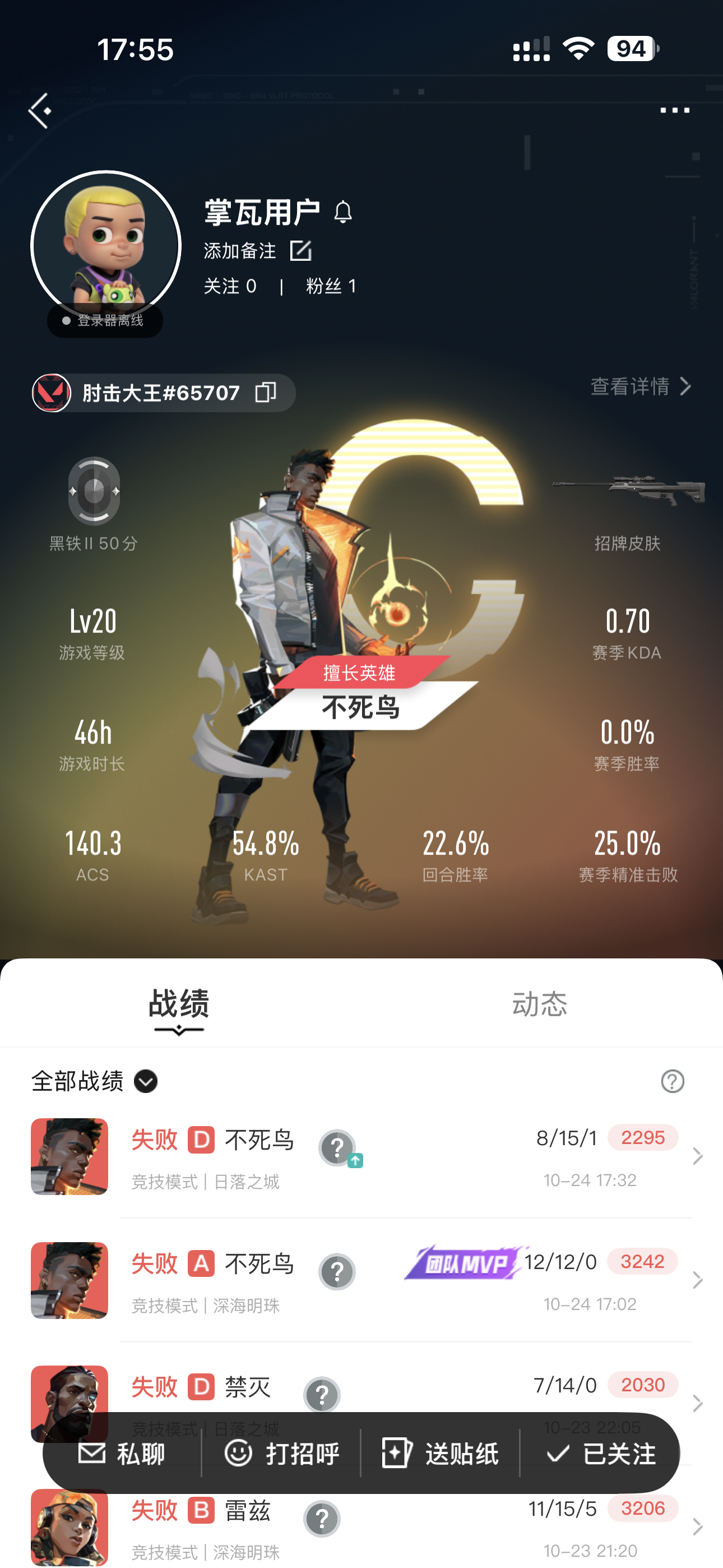The height and width of the screenshot is (1568, 723).
Task: Tap 送贴纸 to send a sticker
Action: pos(440,1454)
